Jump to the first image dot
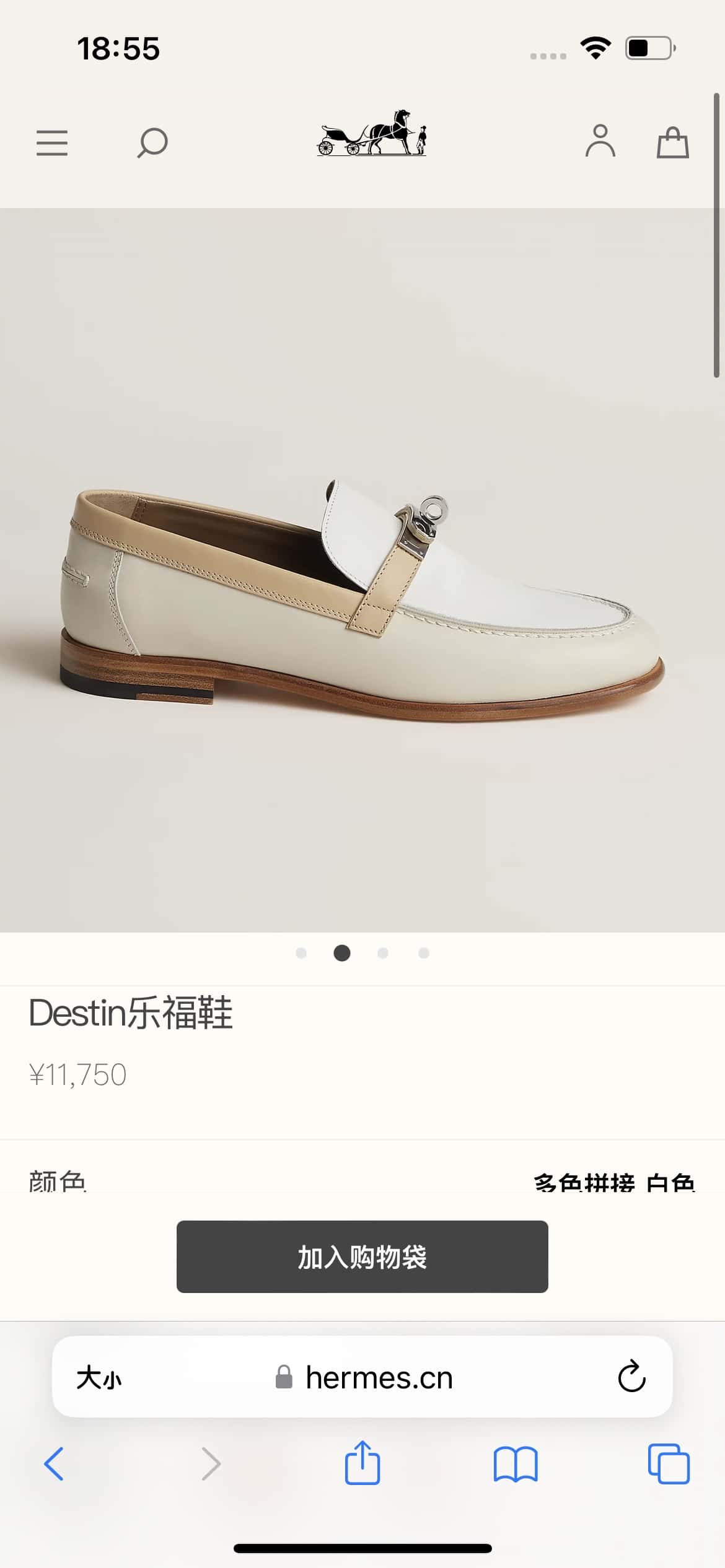725x1568 pixels. (301, 953)
